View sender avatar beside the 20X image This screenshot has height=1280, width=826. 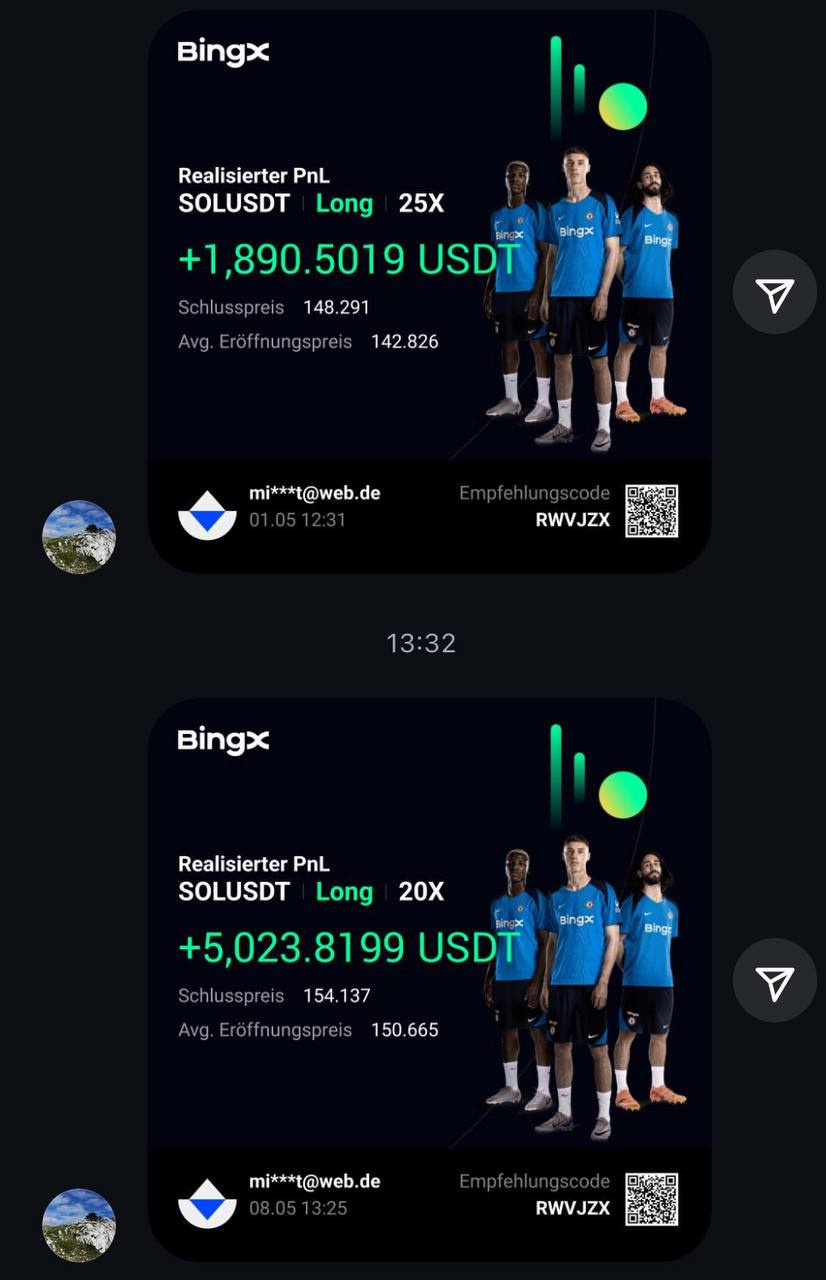tap(79, 1225)
